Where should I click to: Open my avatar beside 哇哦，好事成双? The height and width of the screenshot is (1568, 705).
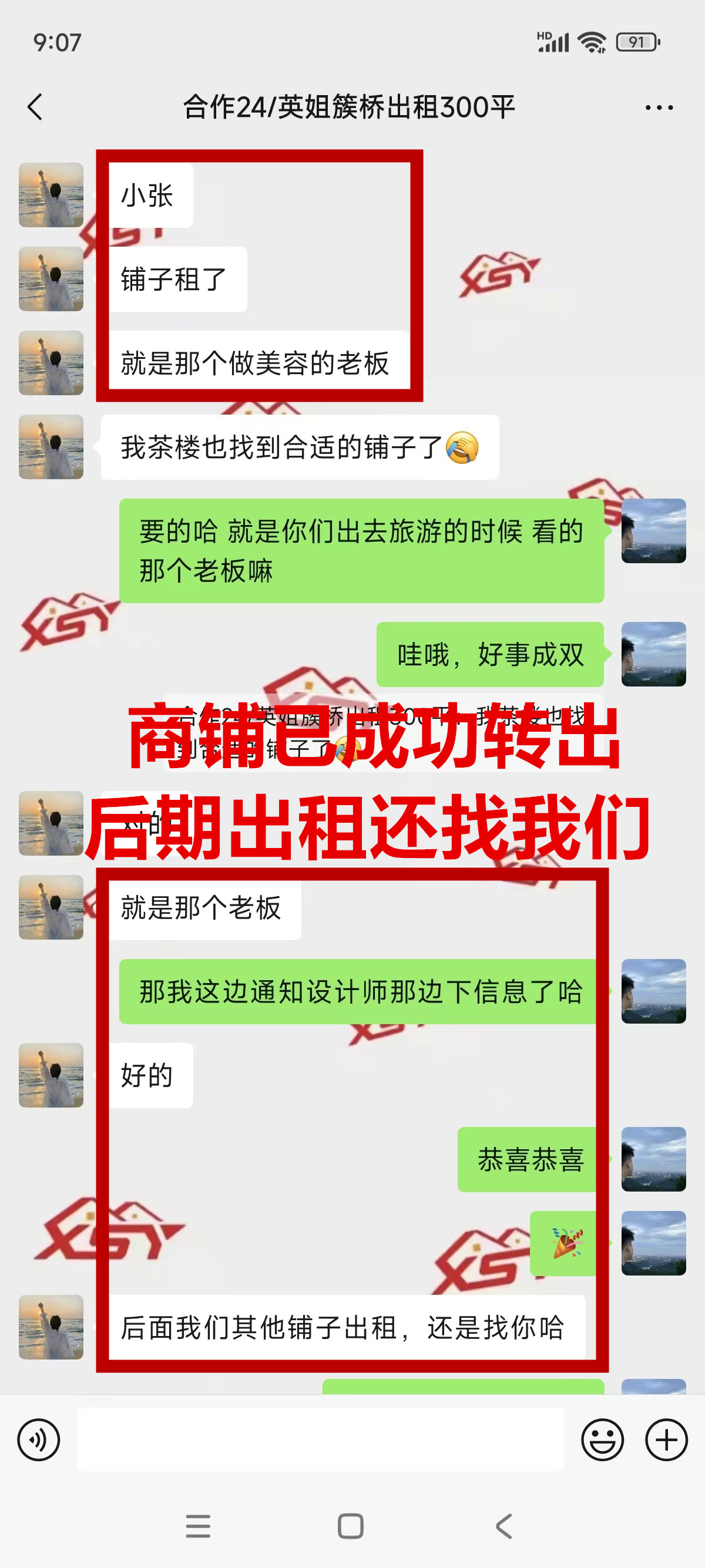coord(653,654)
